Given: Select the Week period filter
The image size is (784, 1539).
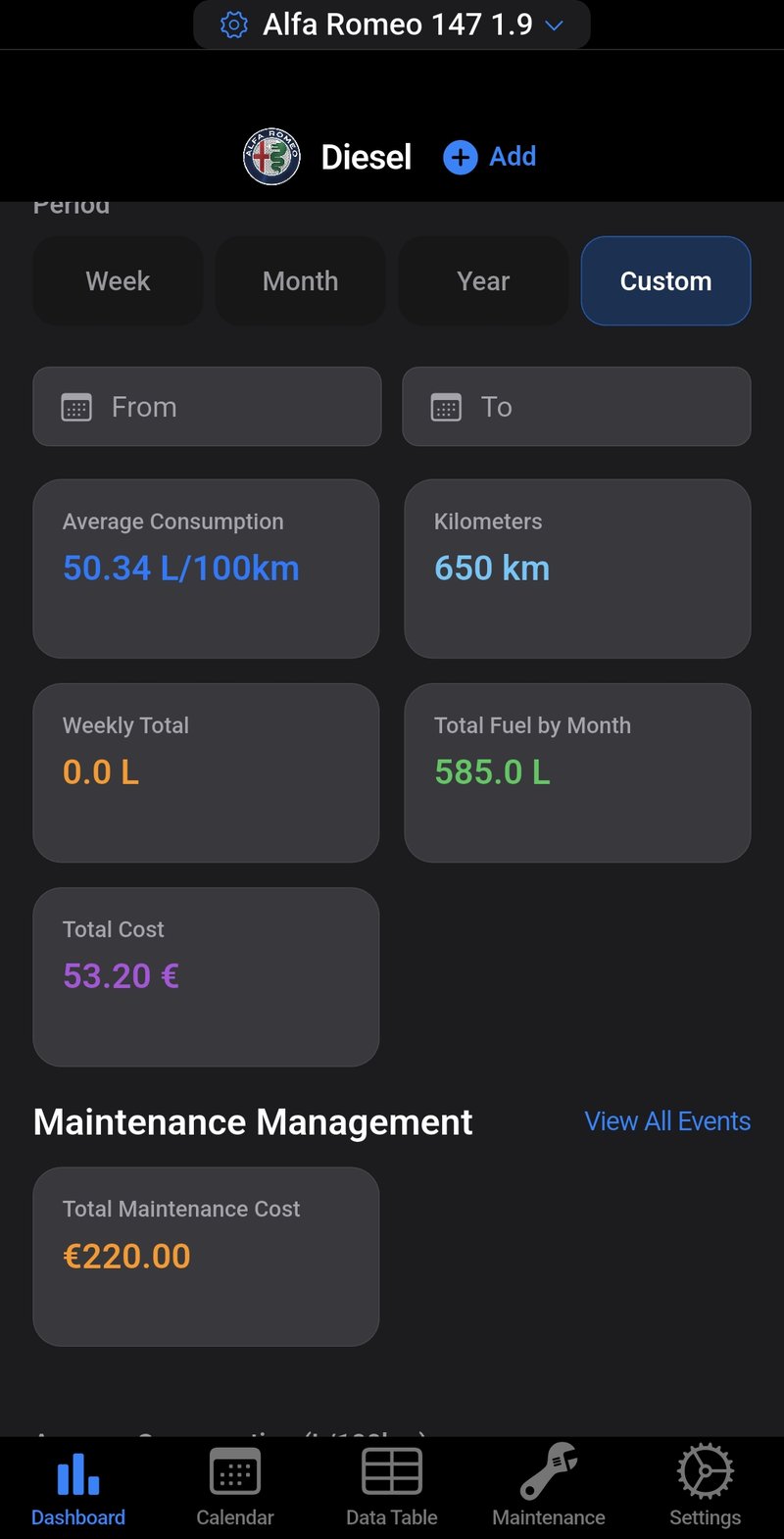Looking at the screenshot, I should (x=118, y=281).
